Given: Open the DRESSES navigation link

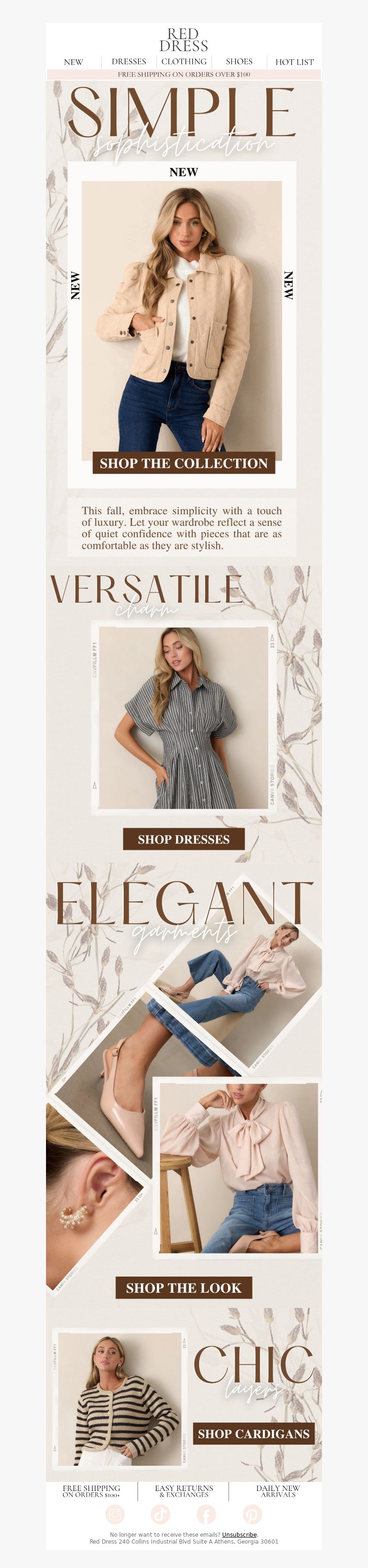Looking at the screenshot, I should [x=129, y=62].
